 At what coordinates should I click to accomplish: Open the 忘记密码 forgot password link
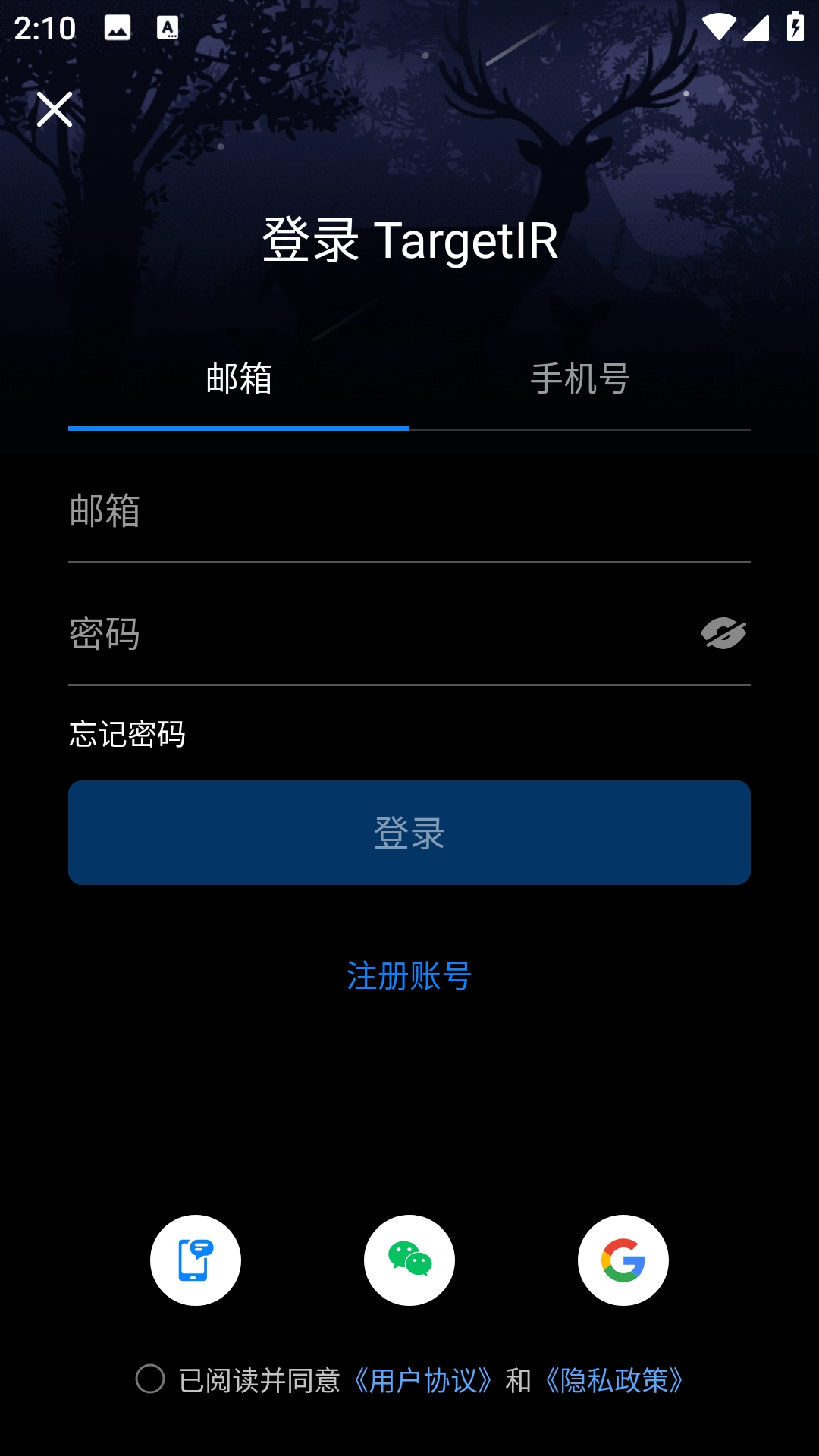tap(127, 734)
